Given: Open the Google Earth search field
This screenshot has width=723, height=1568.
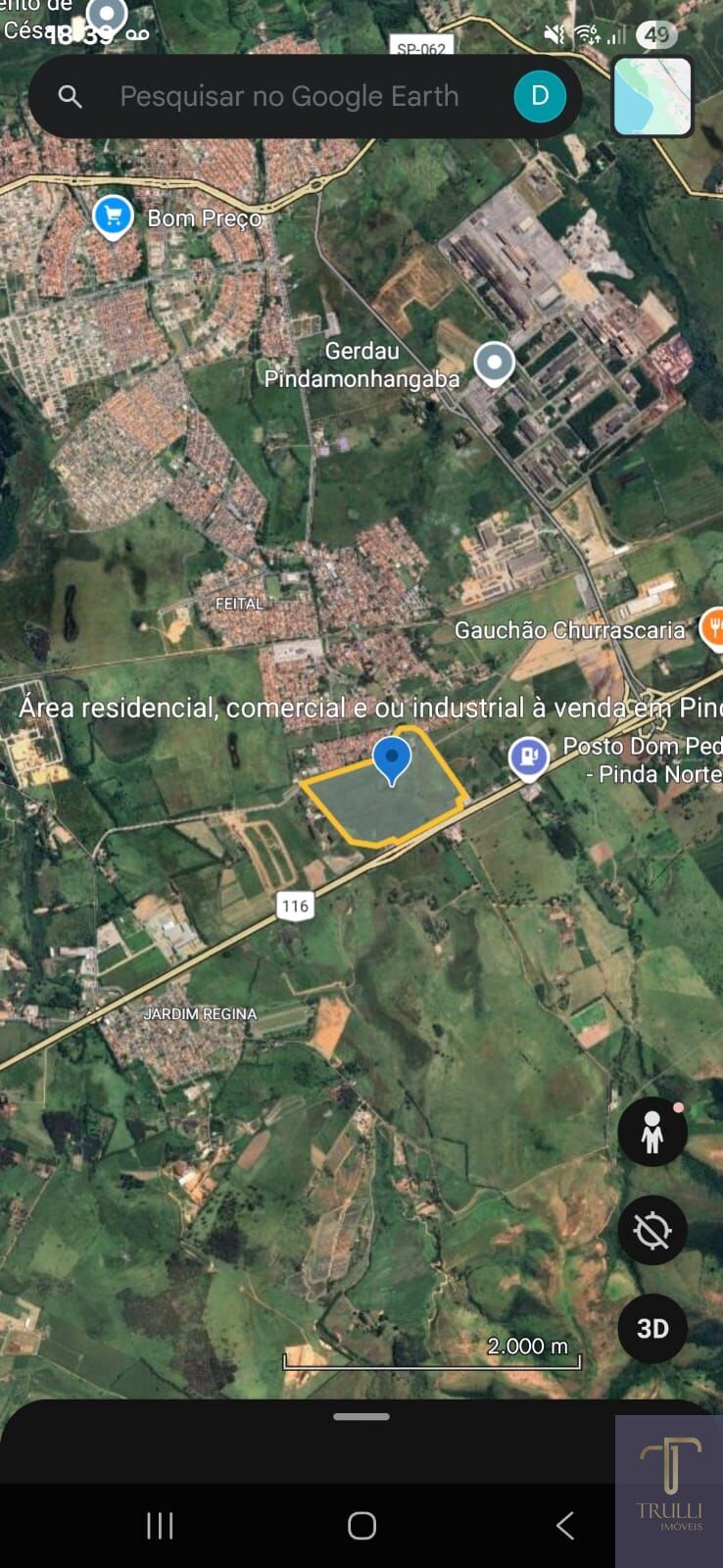Looking at the screenshot, I should click(289, 96).
